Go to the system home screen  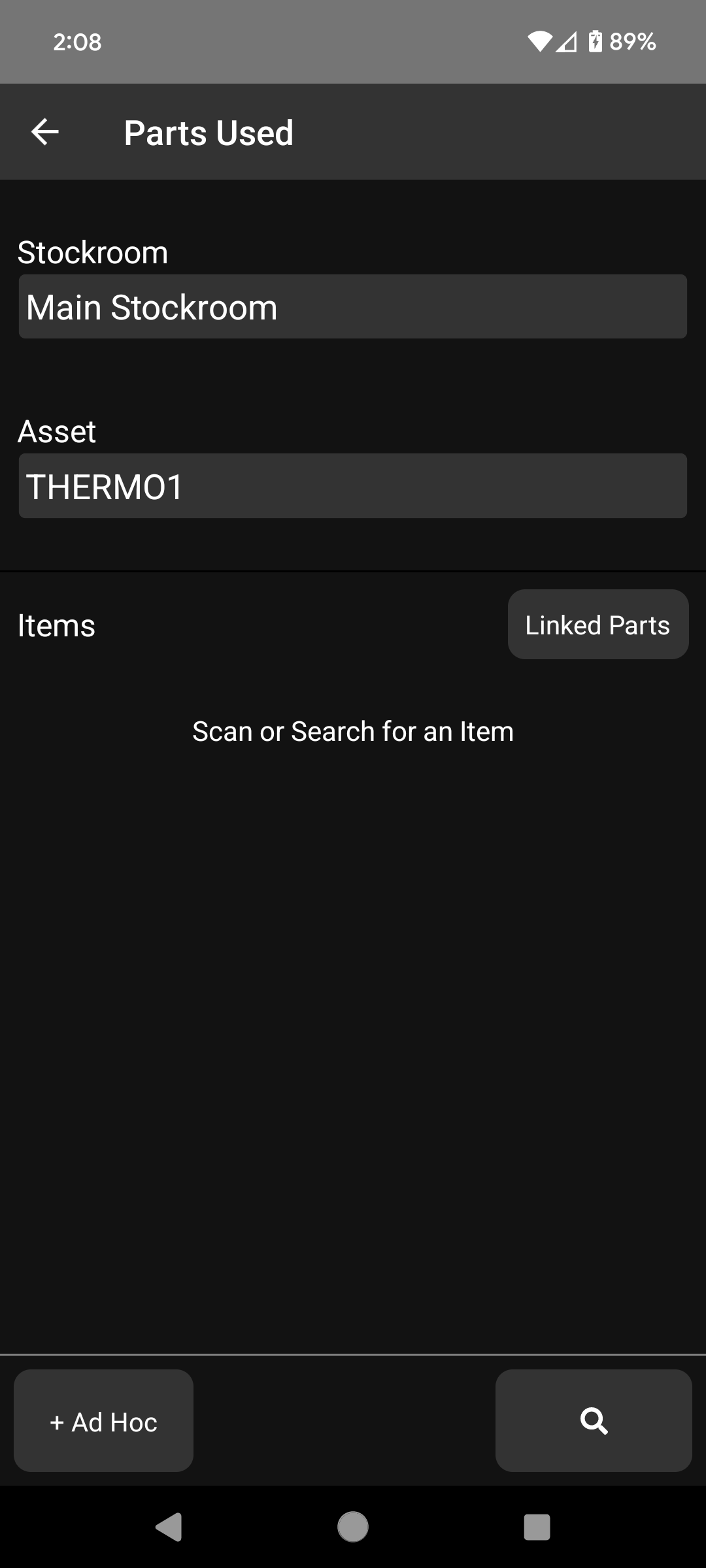pyautogui.click(x=352, y=1527)
